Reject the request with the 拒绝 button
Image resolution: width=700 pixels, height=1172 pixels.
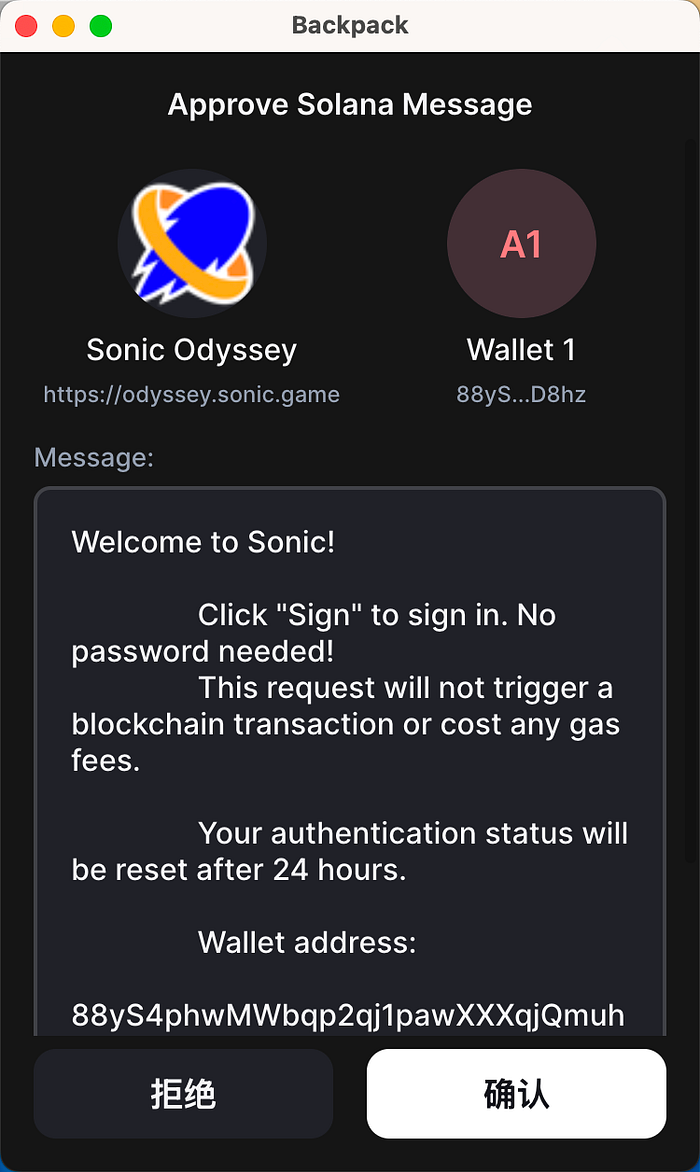point(183,1094)
